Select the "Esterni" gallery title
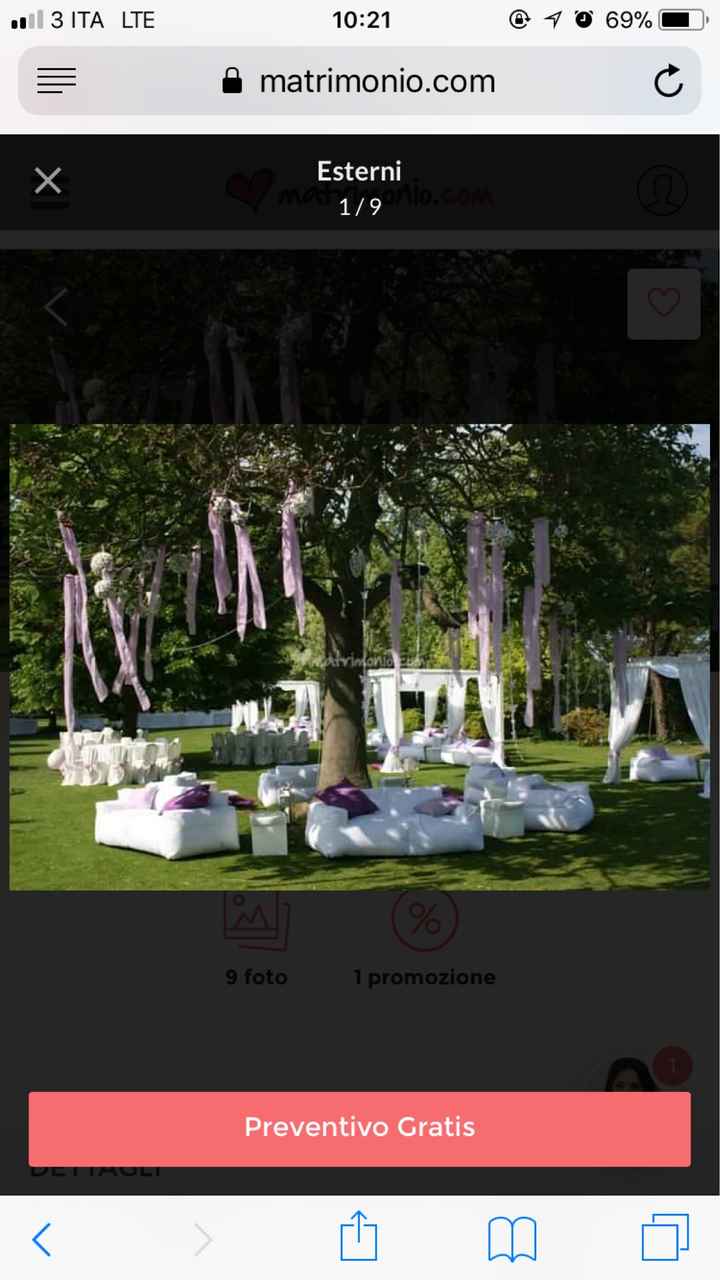 point(359,171)
